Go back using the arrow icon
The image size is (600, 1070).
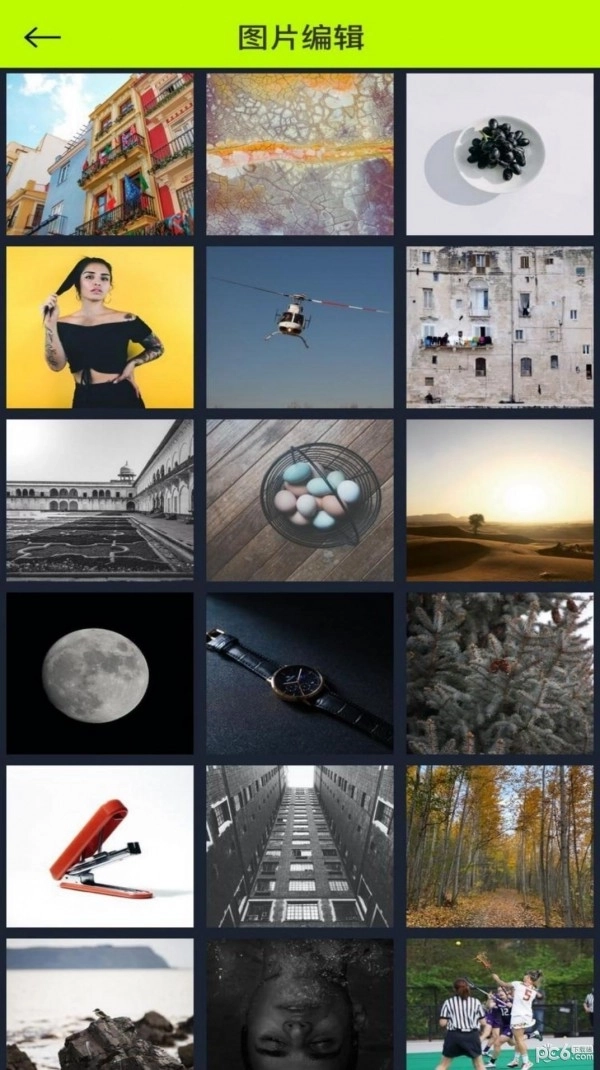tap(42, 37)
